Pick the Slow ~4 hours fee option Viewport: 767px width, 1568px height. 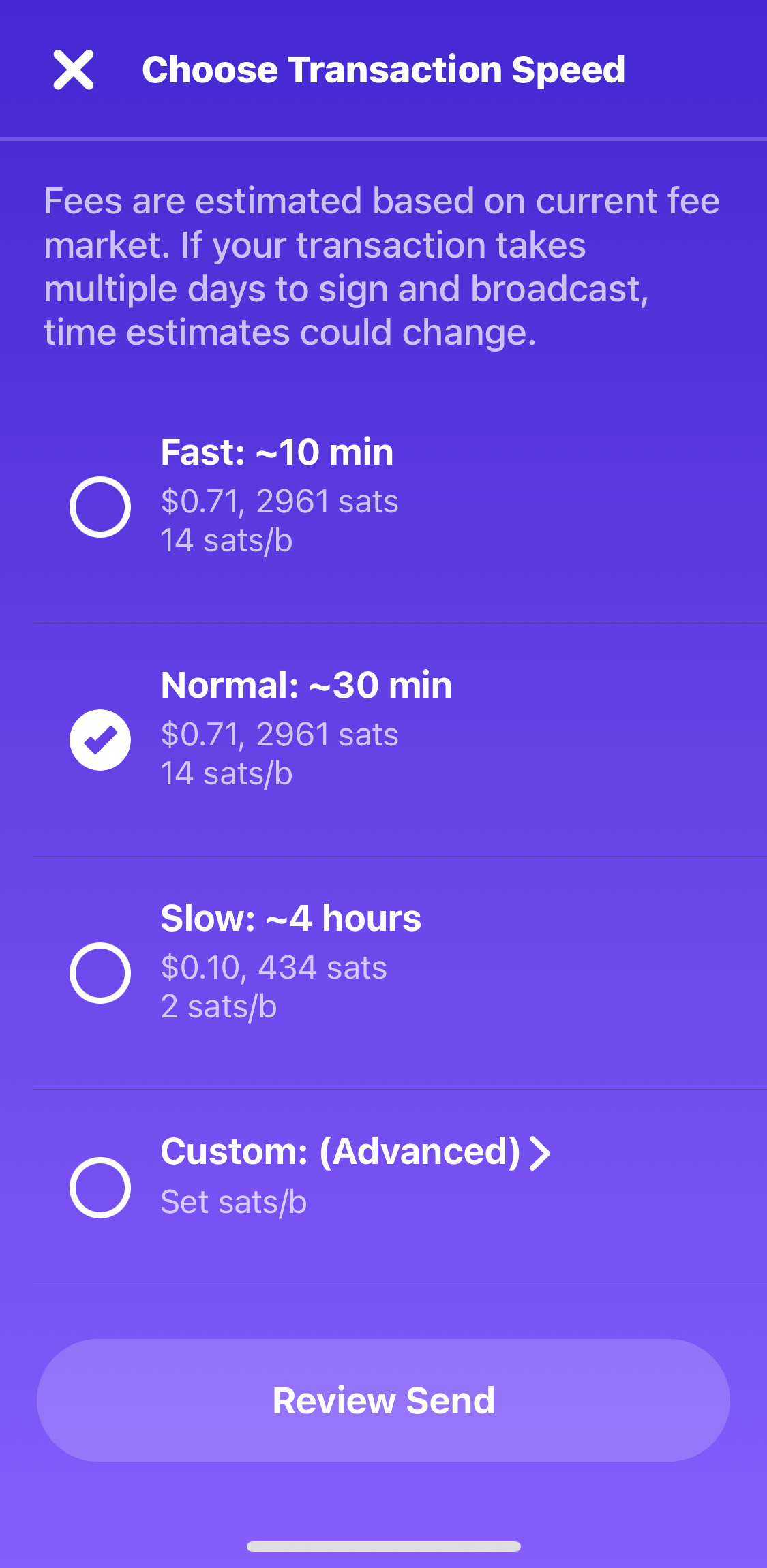[100, 973]
